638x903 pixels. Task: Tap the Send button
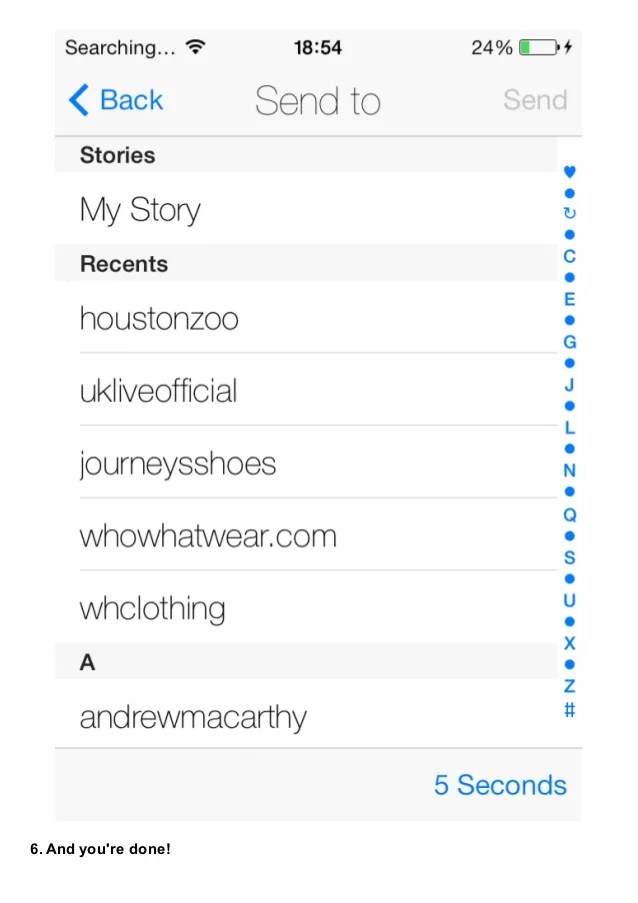pos(534,100)
